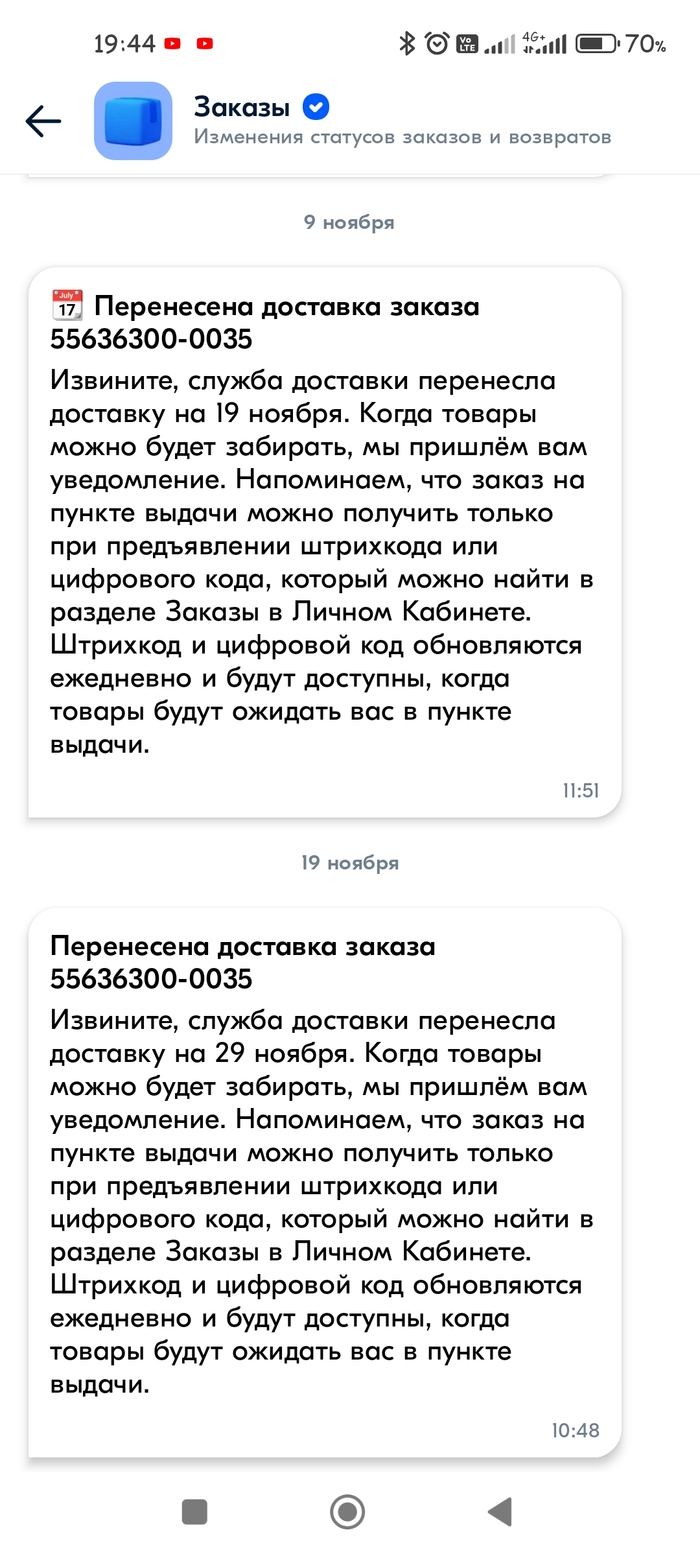Viewport: 700px width, 1556px height.
Task: Tap the system home button
Action: pyautogui.click(x=347, y=1511)
